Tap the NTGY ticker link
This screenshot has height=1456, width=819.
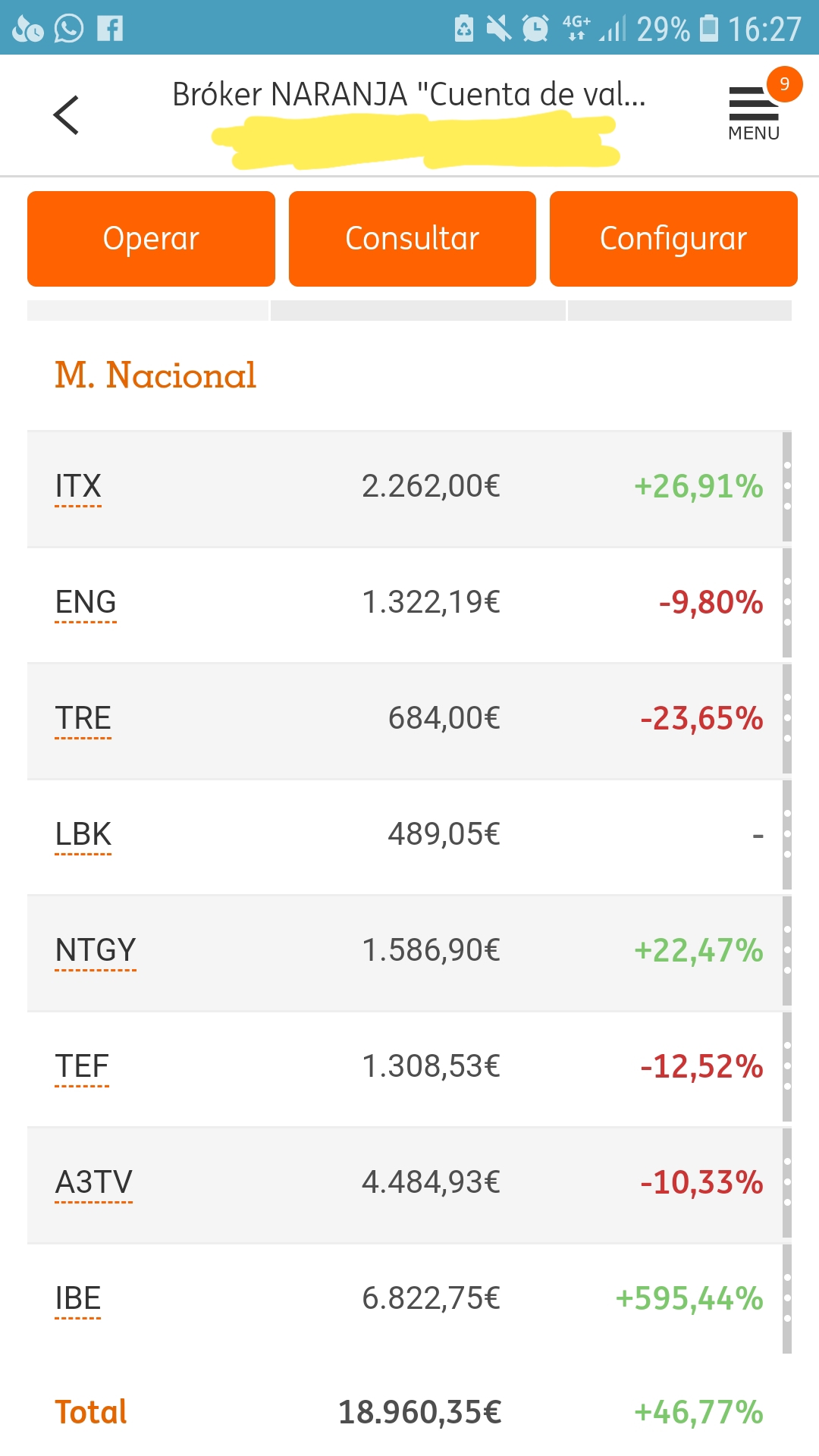[96, 951]
